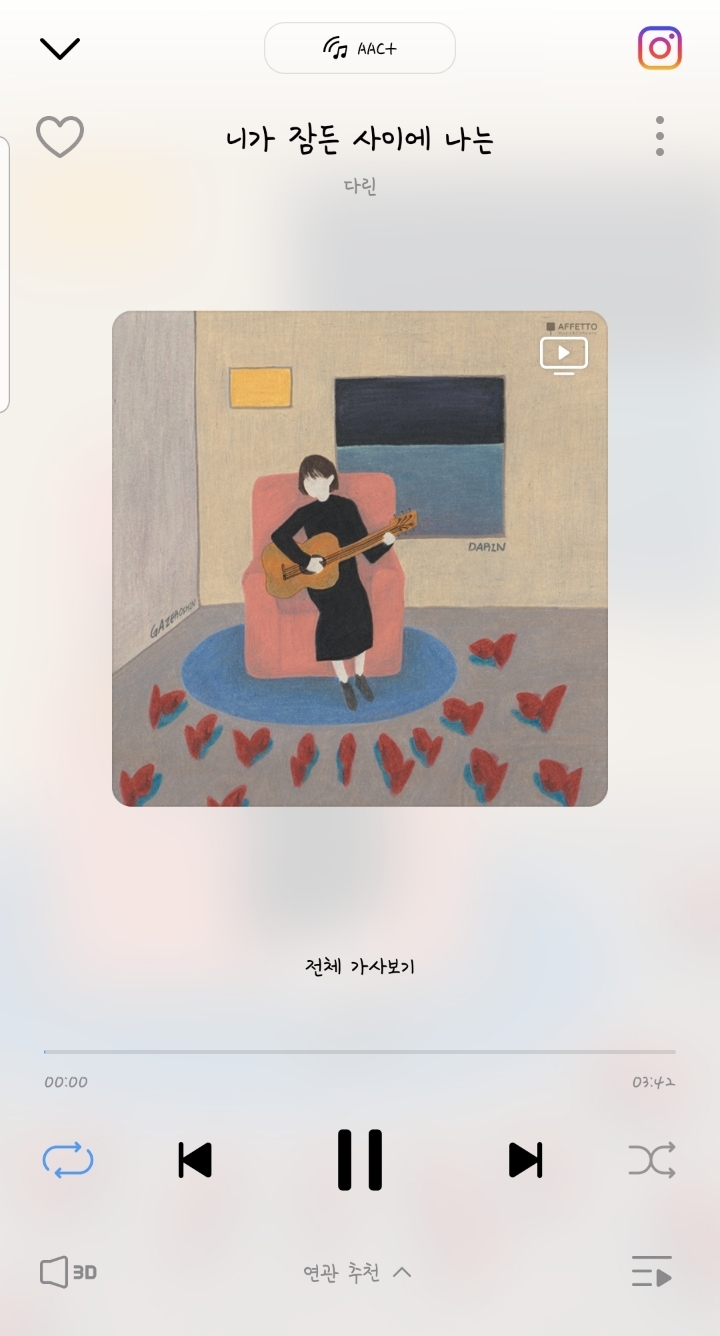Toggle shuffle playback
This screenshot has width=720, height=1336.
(x=652, y=1160)
